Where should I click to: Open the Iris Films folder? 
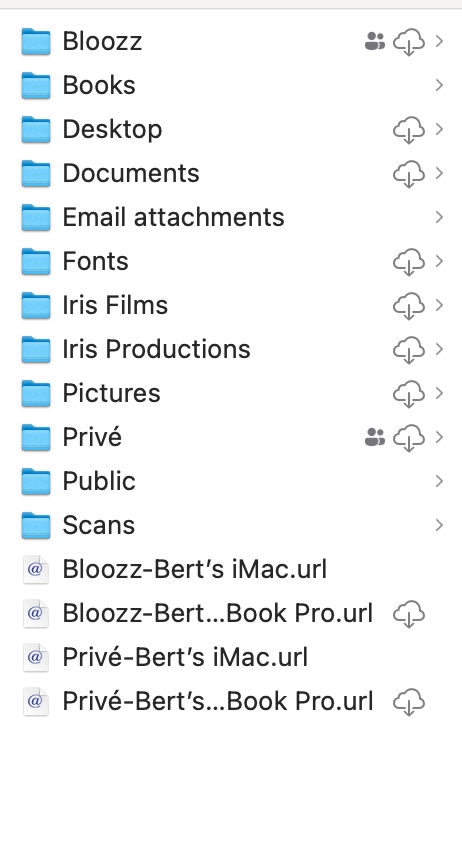coord(231,306)
